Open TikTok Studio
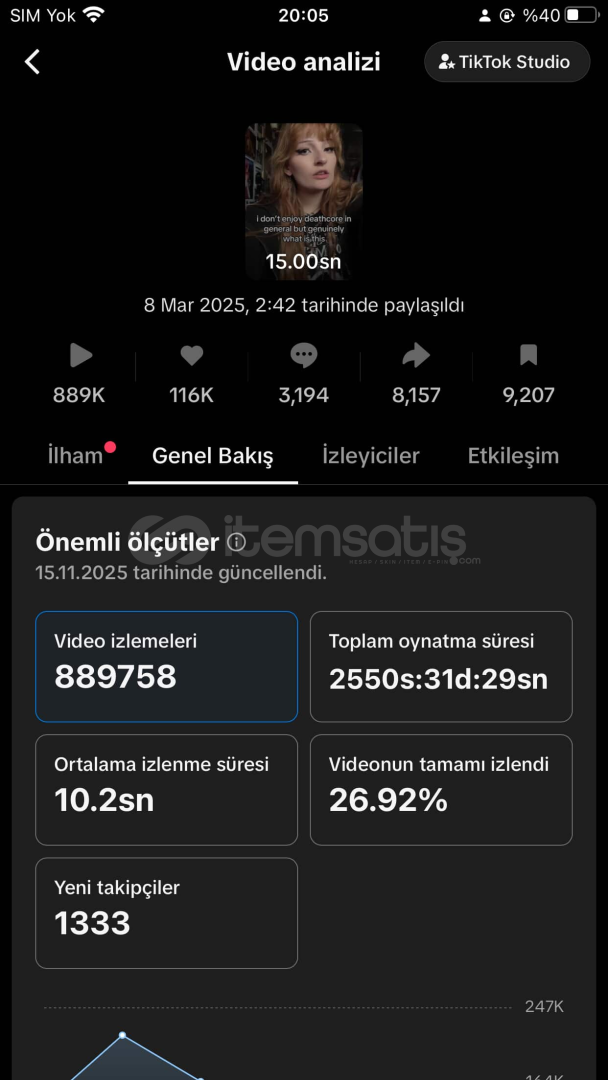This screenshot has height=1080, width=608. (x=507, y=62)
